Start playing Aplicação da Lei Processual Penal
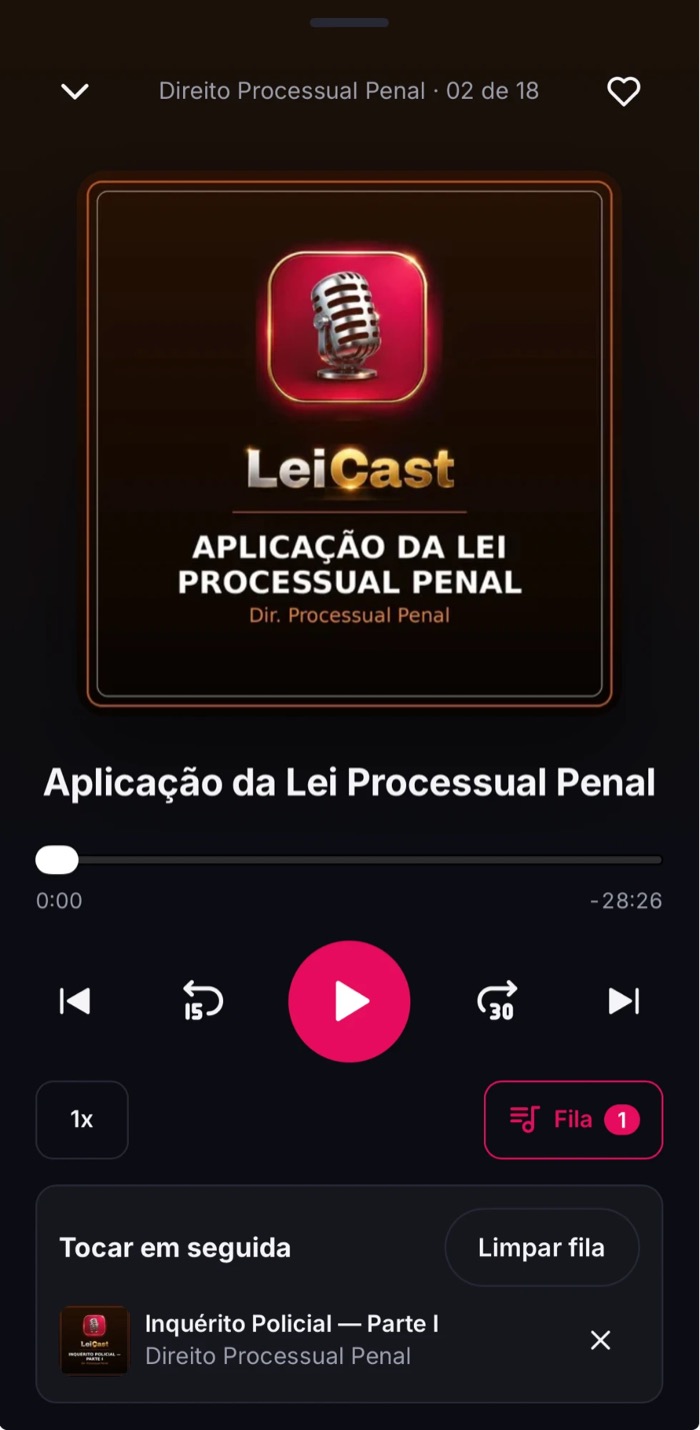 click(349, 1001)
